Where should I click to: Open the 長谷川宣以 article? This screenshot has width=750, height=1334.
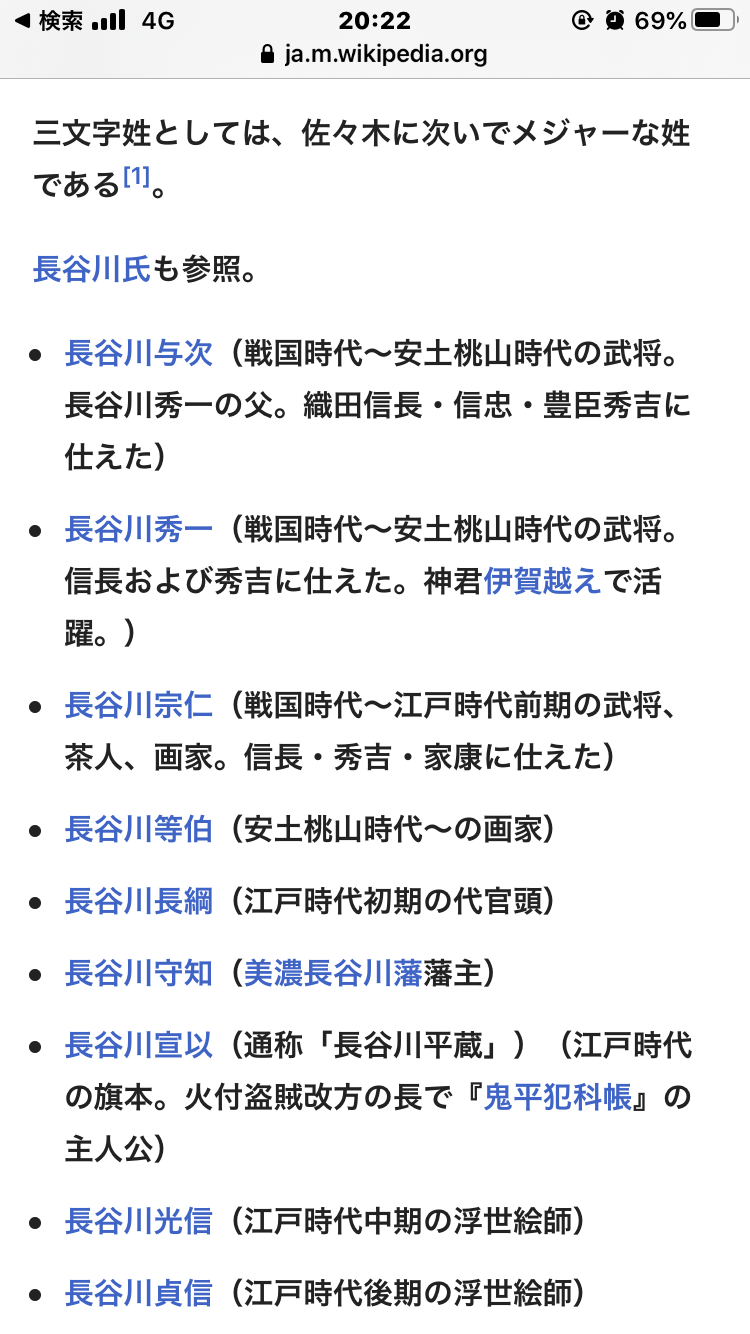(139, 1045)
